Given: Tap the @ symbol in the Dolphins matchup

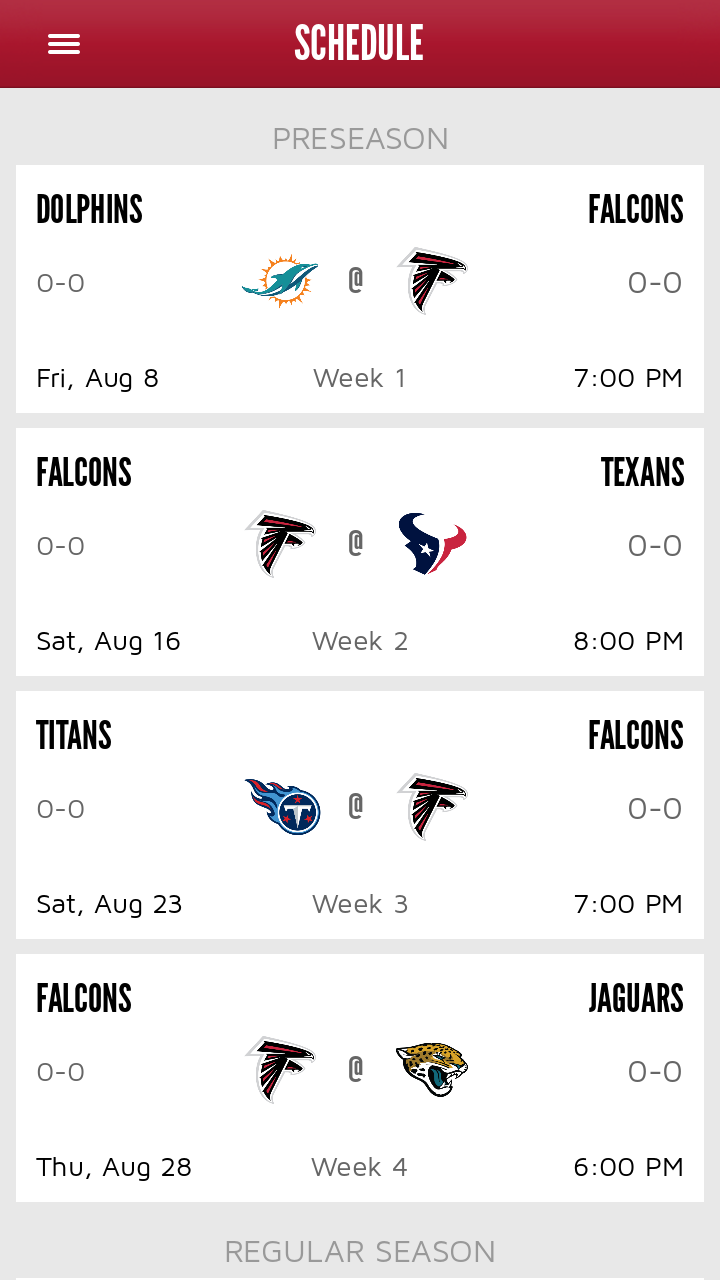Looking at the screenshot, I should (355, 280).
